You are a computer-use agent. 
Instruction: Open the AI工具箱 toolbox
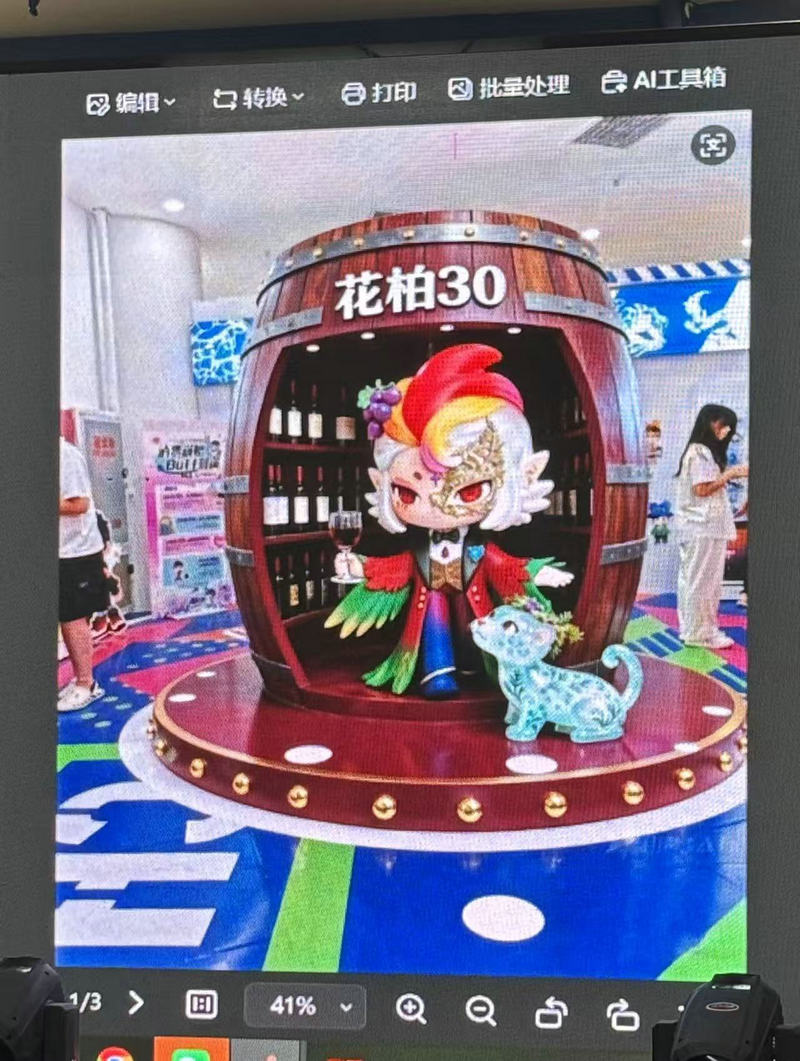664,80
